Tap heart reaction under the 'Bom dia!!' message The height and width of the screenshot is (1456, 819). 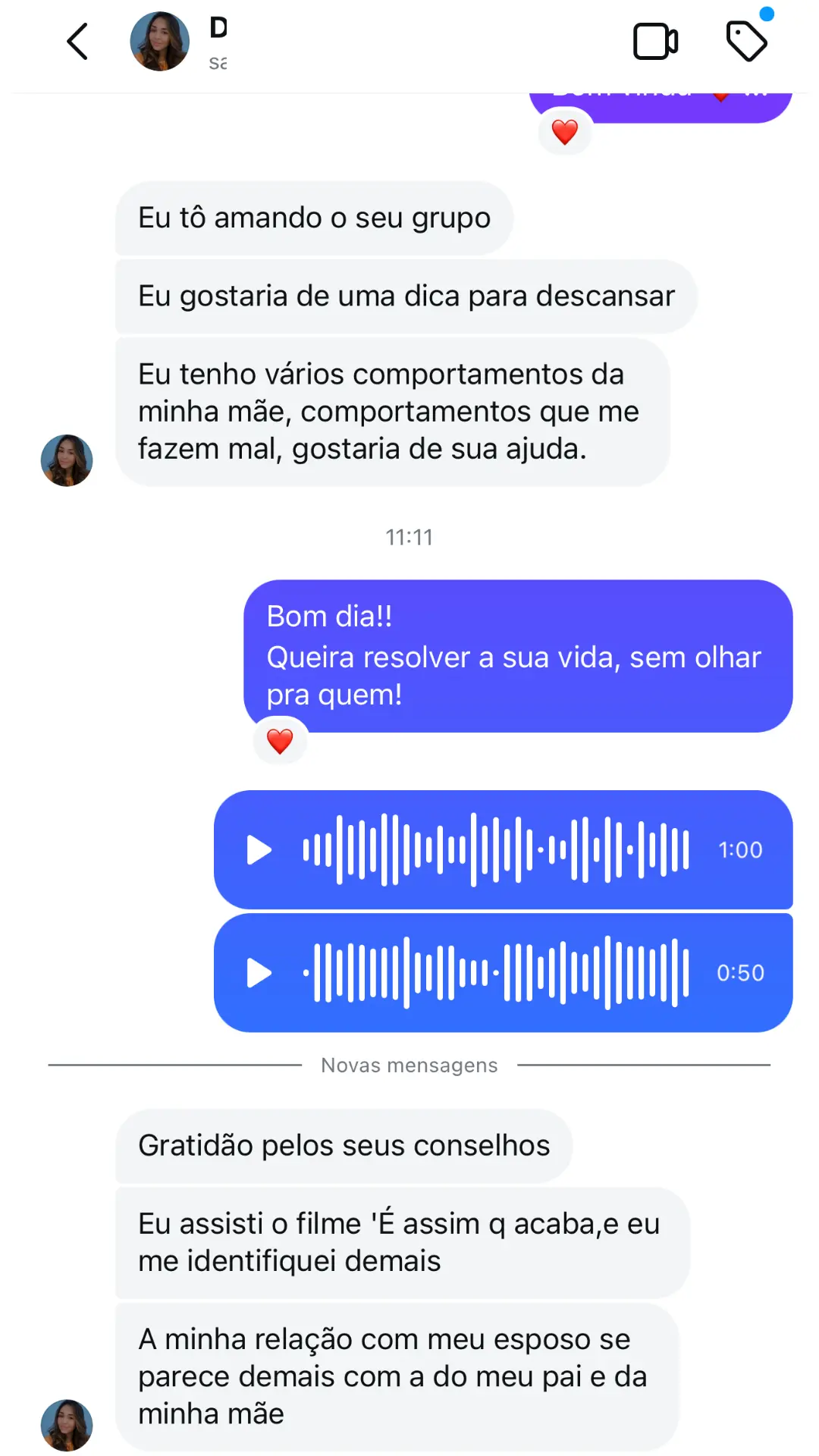point(280,741)
